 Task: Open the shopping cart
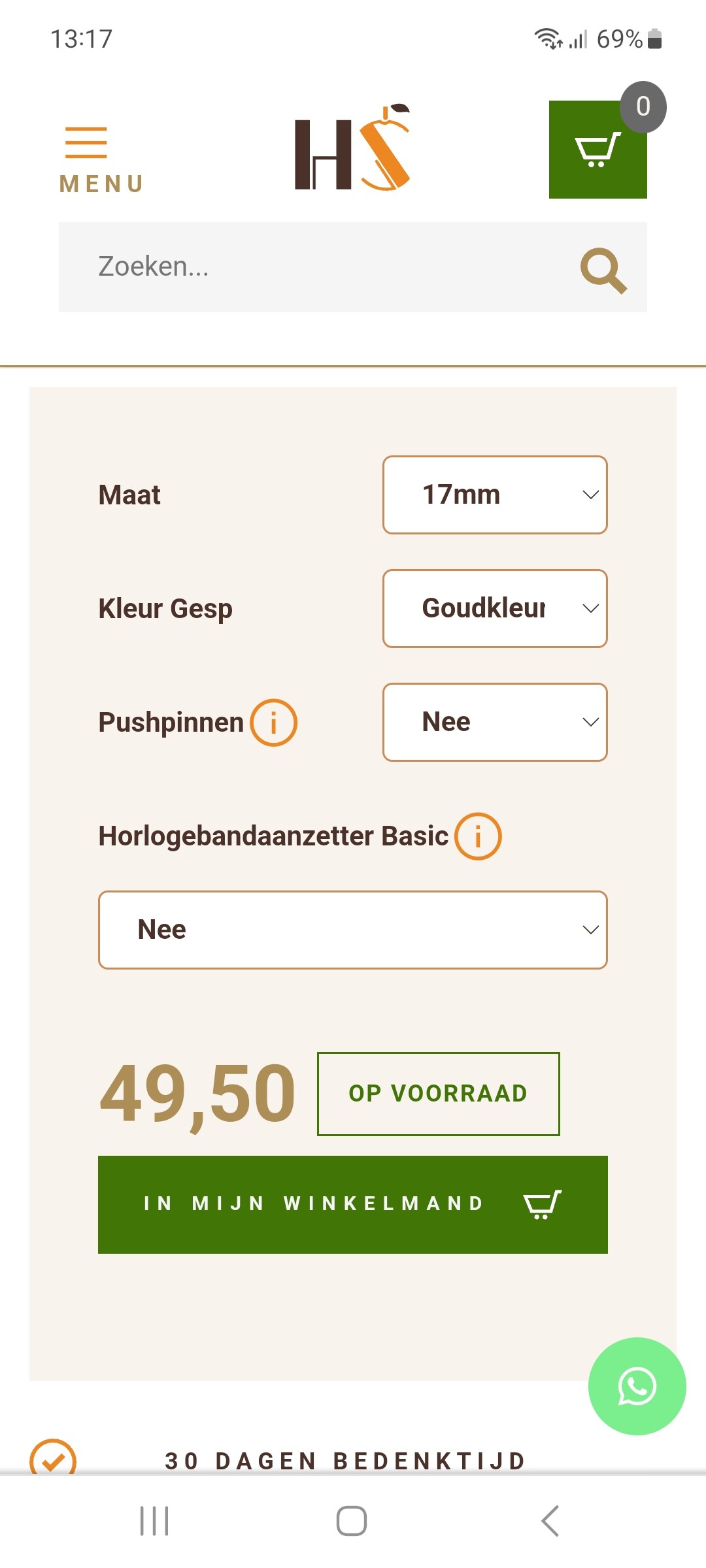[598, 149]
